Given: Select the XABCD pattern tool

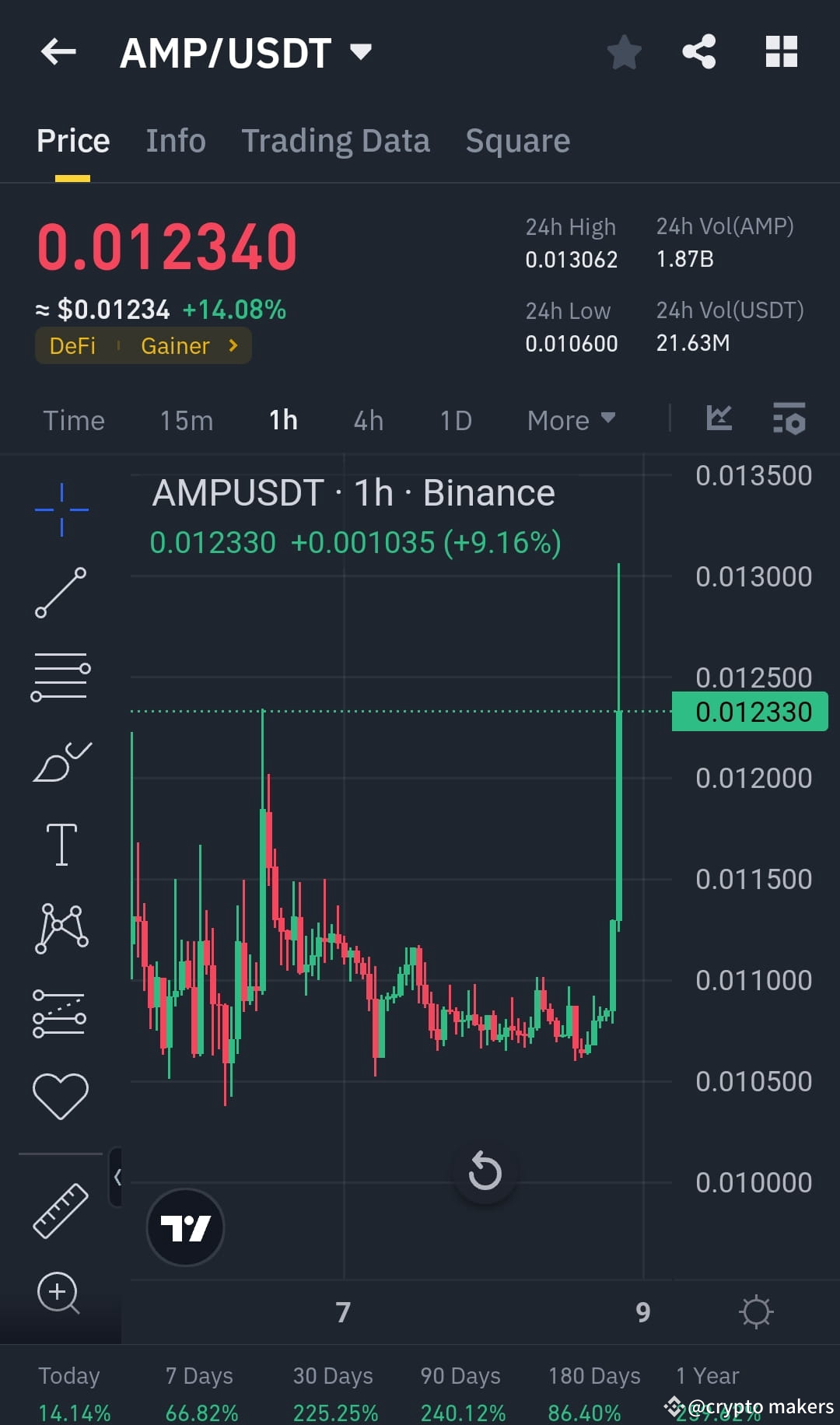Looking at the screenshot, I should (61, 927).
